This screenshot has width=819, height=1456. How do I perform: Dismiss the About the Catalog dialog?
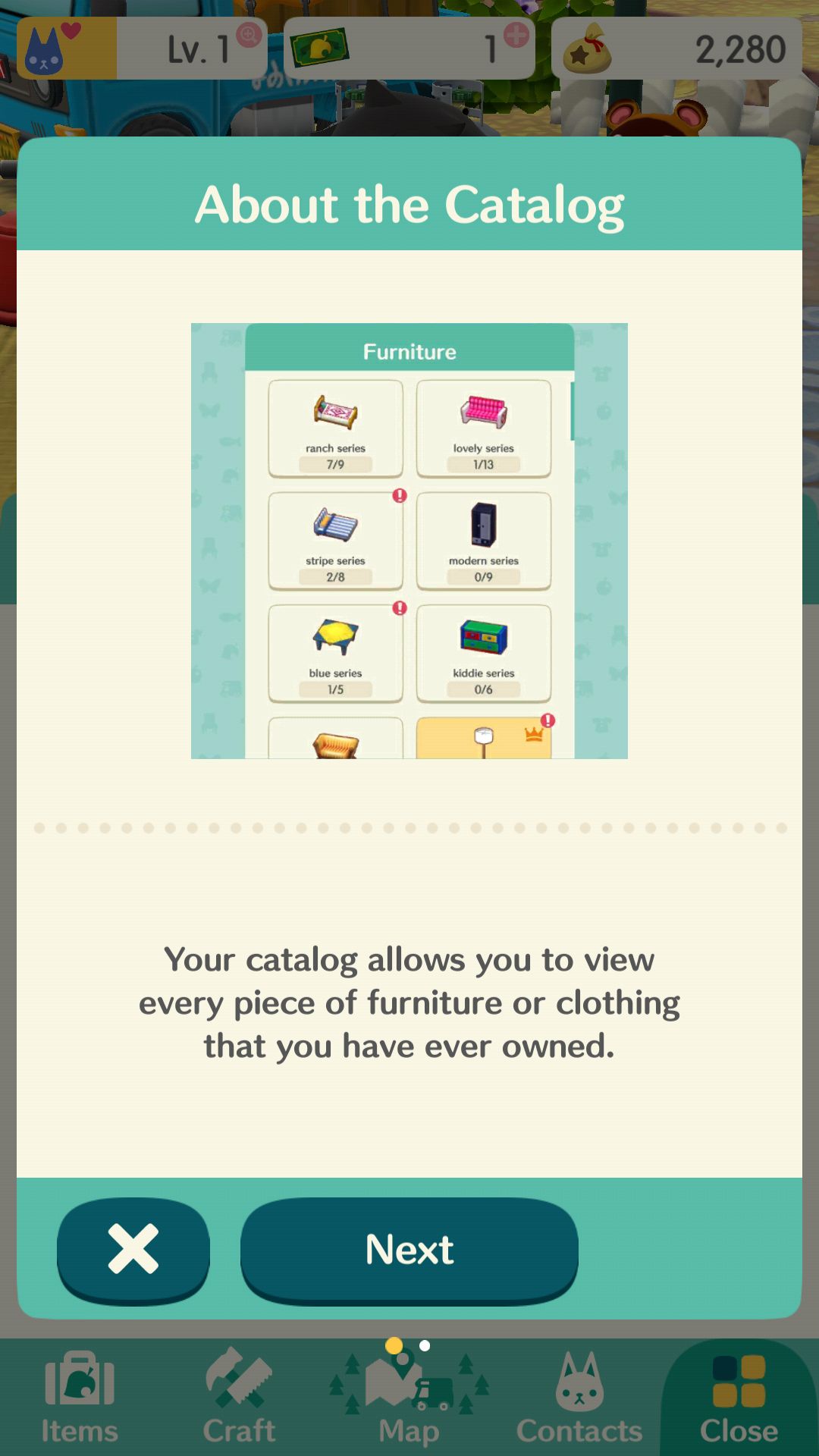coord(133,1250)
